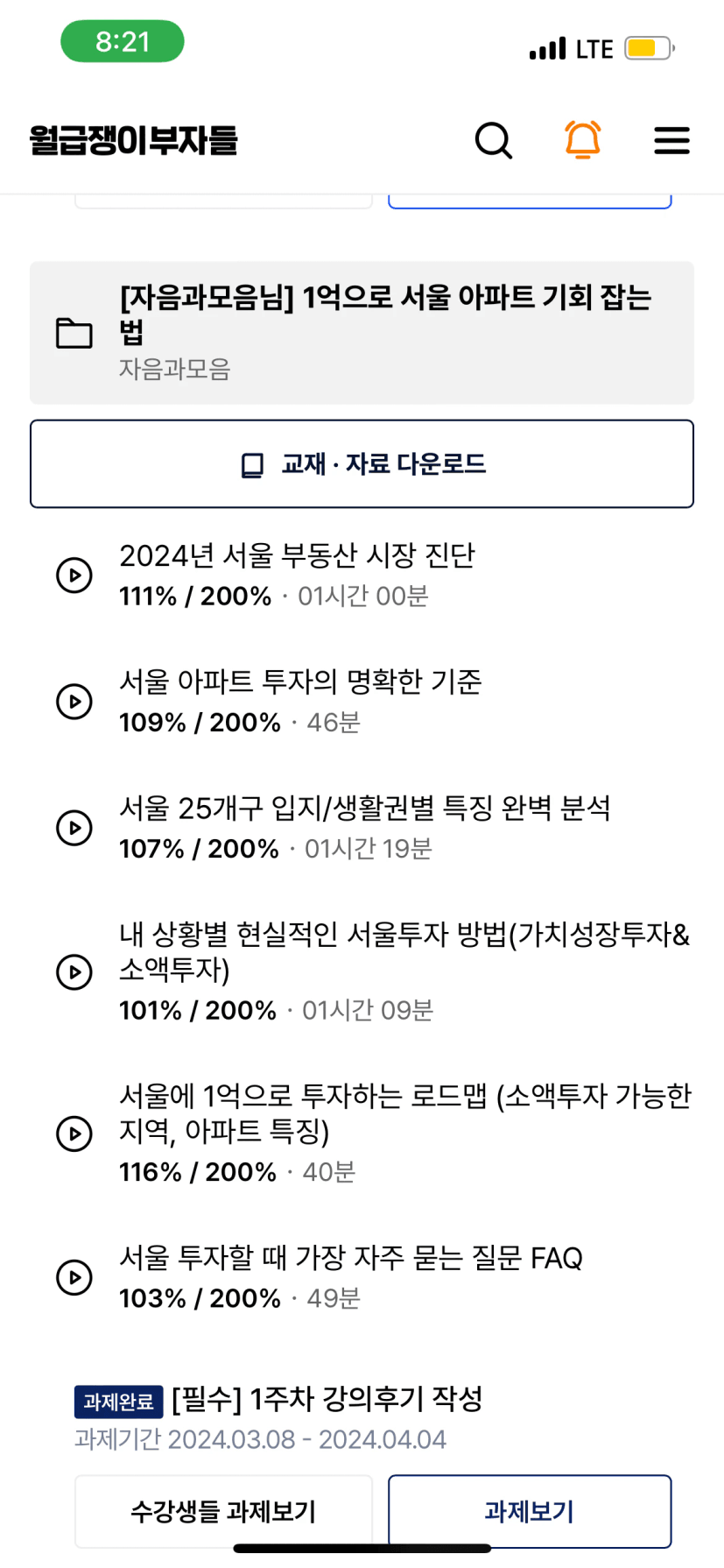724x1568 pixels.
Task: Tap the blue 과제보기 button
Action: [530, 1511]
